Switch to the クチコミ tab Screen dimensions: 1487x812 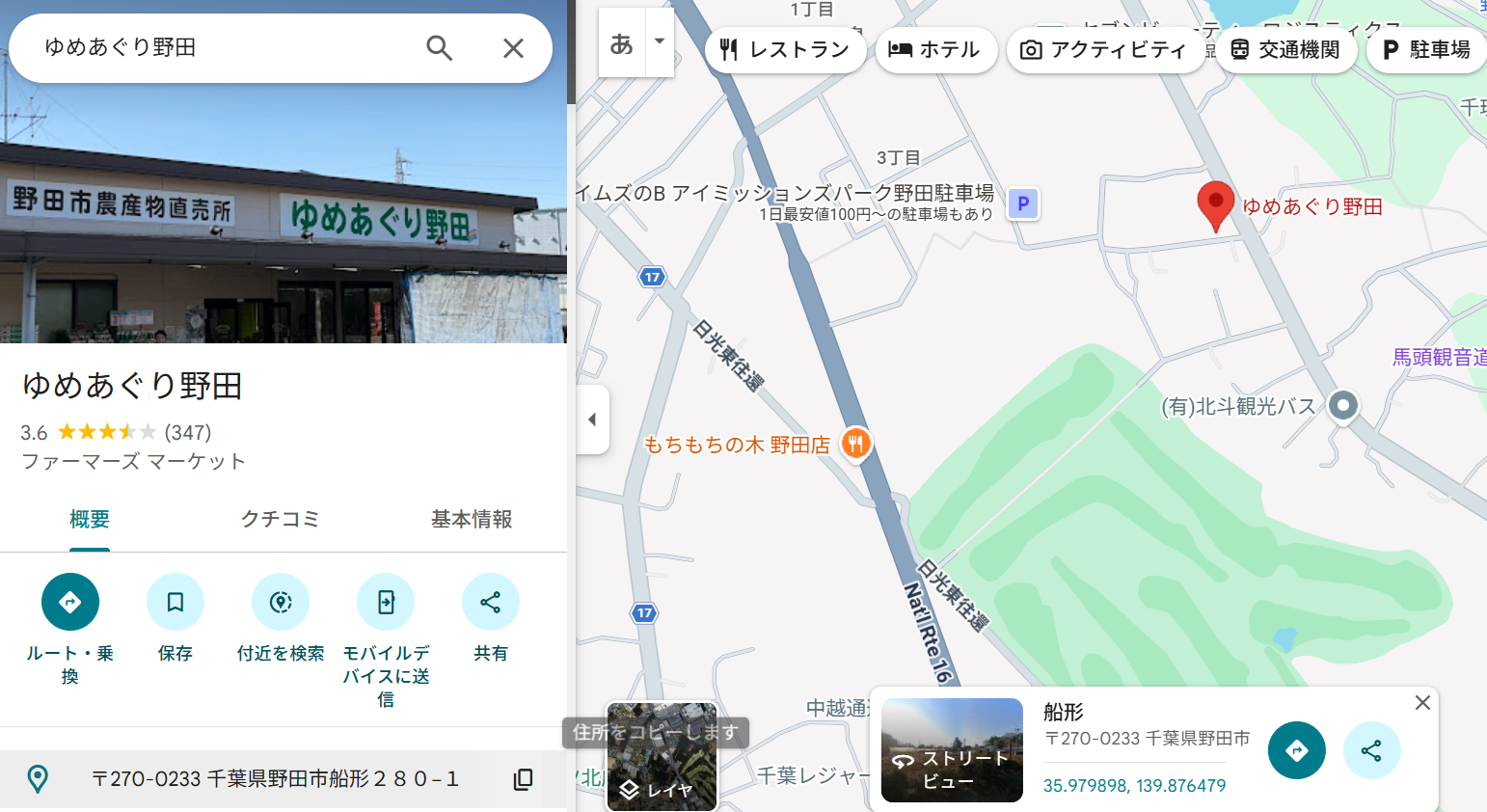click(280, 520)
